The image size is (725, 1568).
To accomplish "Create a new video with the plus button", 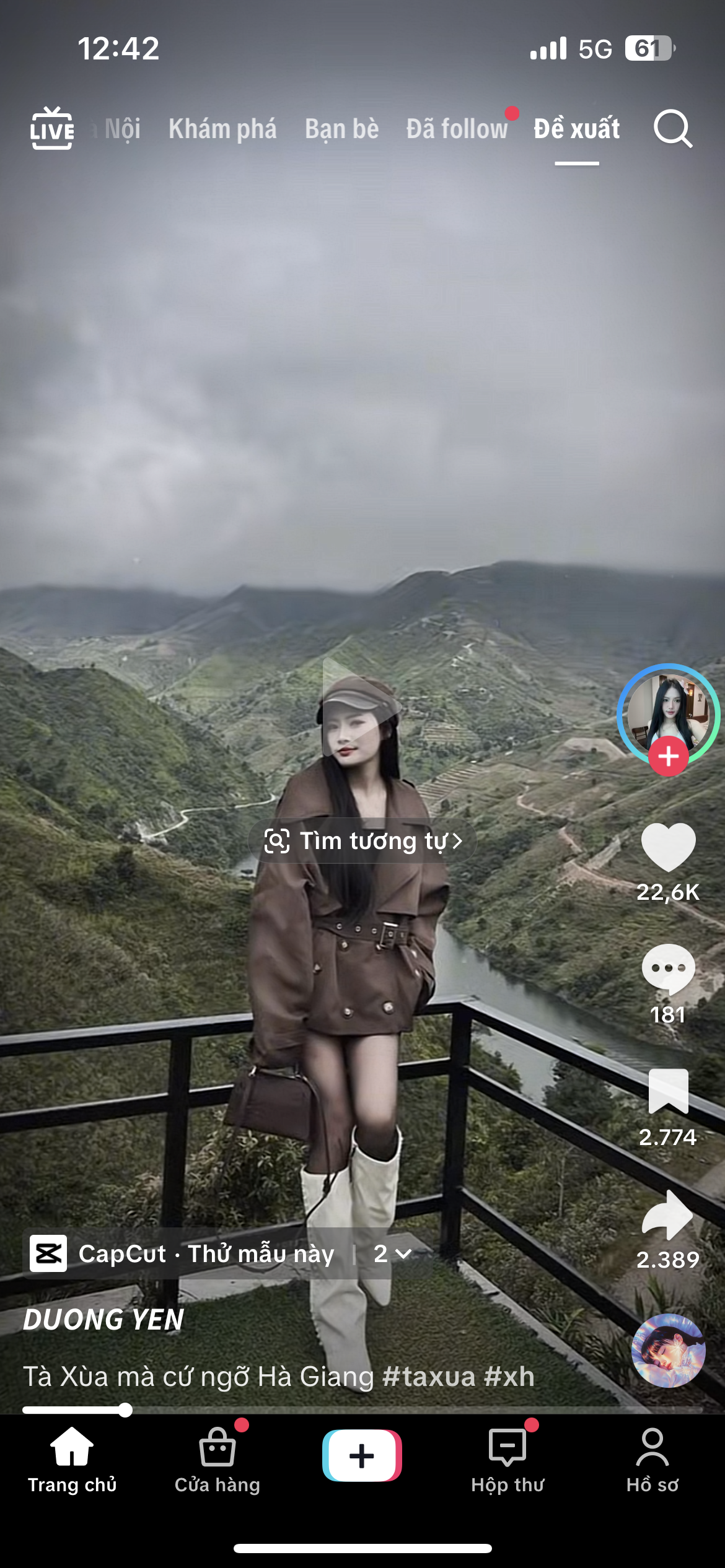I will click(x=362, y=1455).
